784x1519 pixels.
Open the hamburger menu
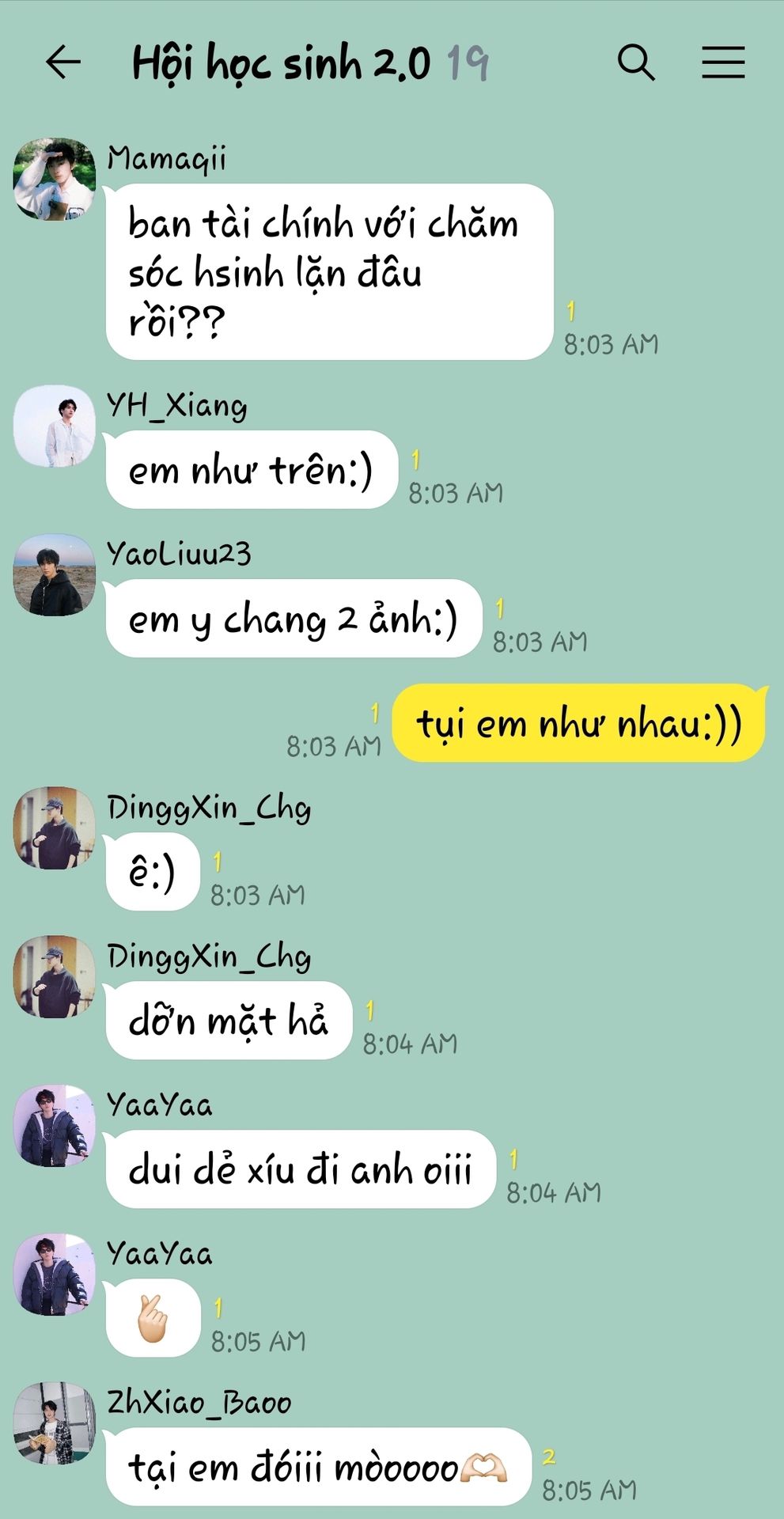723,63
